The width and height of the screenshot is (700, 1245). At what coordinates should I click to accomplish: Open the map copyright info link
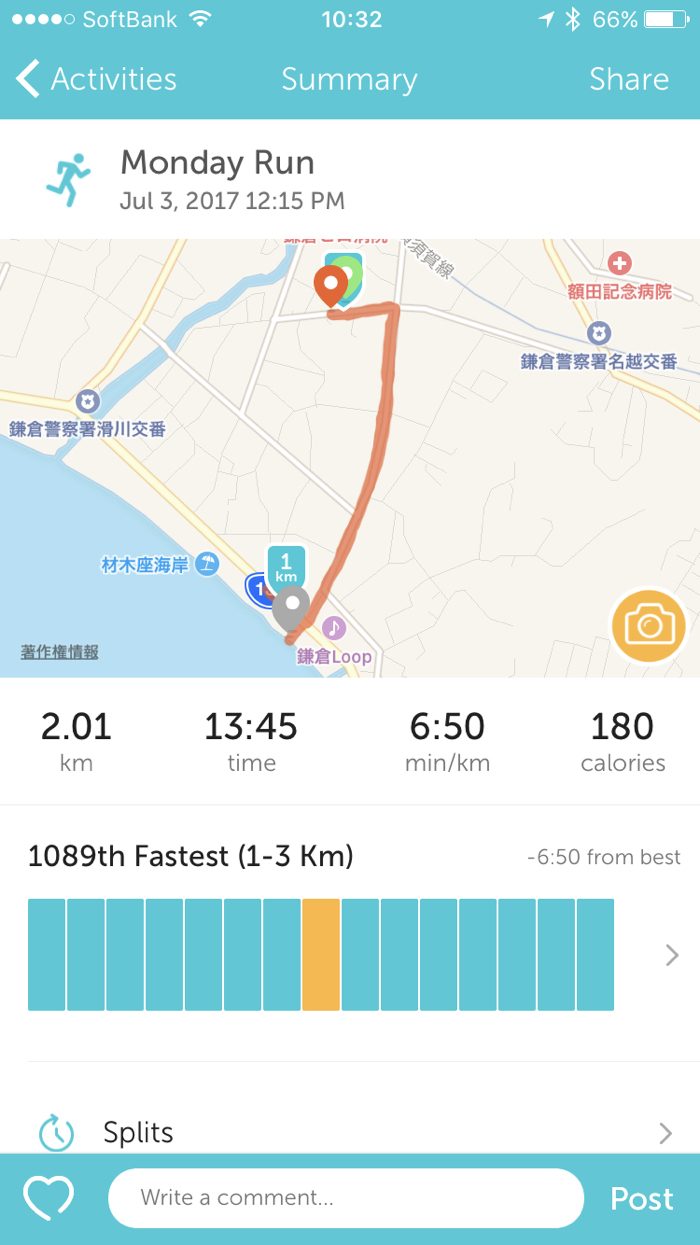click(x=60, y=652)
